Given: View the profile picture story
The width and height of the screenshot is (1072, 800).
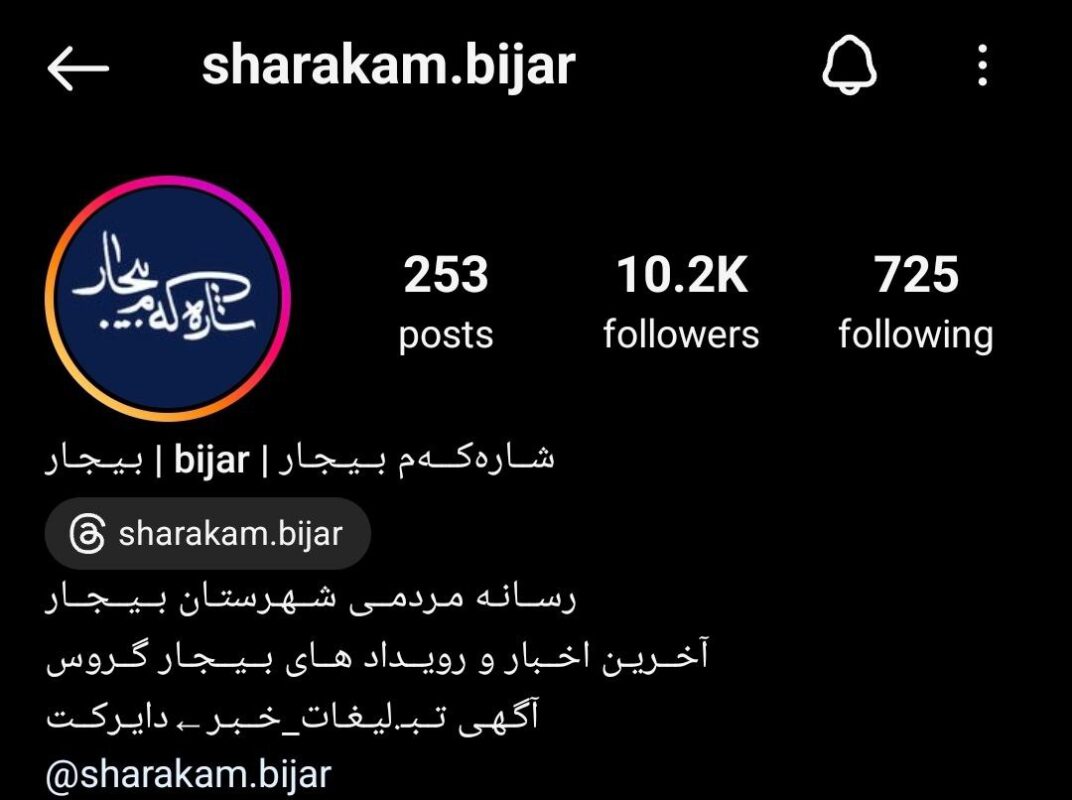Looking at the screenshot, I should pyautogui.click(x=167, y=299).
